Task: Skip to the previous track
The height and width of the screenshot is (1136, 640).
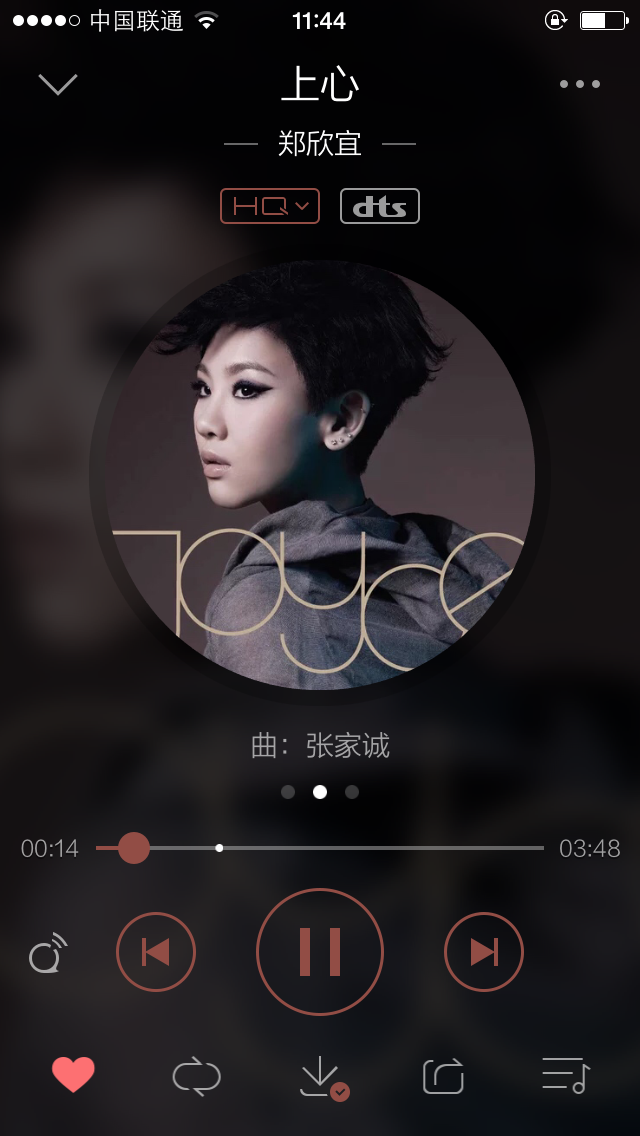Action: [x=156, y=951]
